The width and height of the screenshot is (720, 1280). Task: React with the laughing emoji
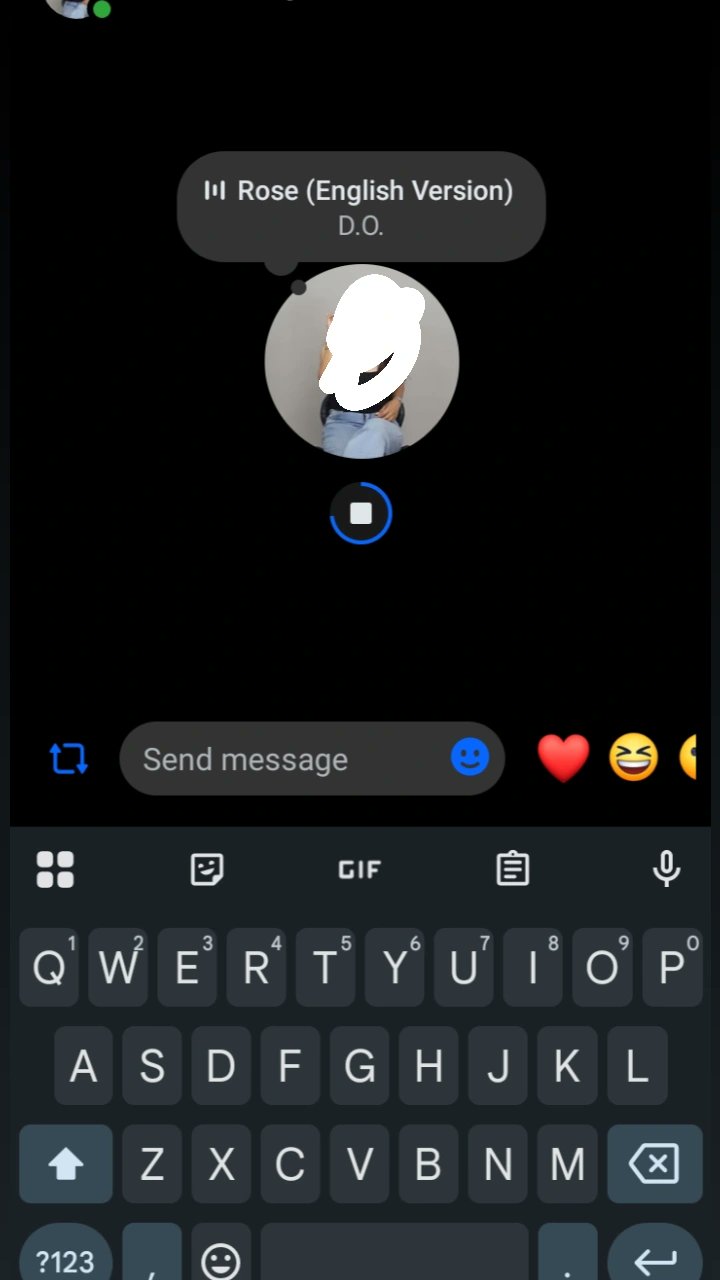[x=634, y=758]
